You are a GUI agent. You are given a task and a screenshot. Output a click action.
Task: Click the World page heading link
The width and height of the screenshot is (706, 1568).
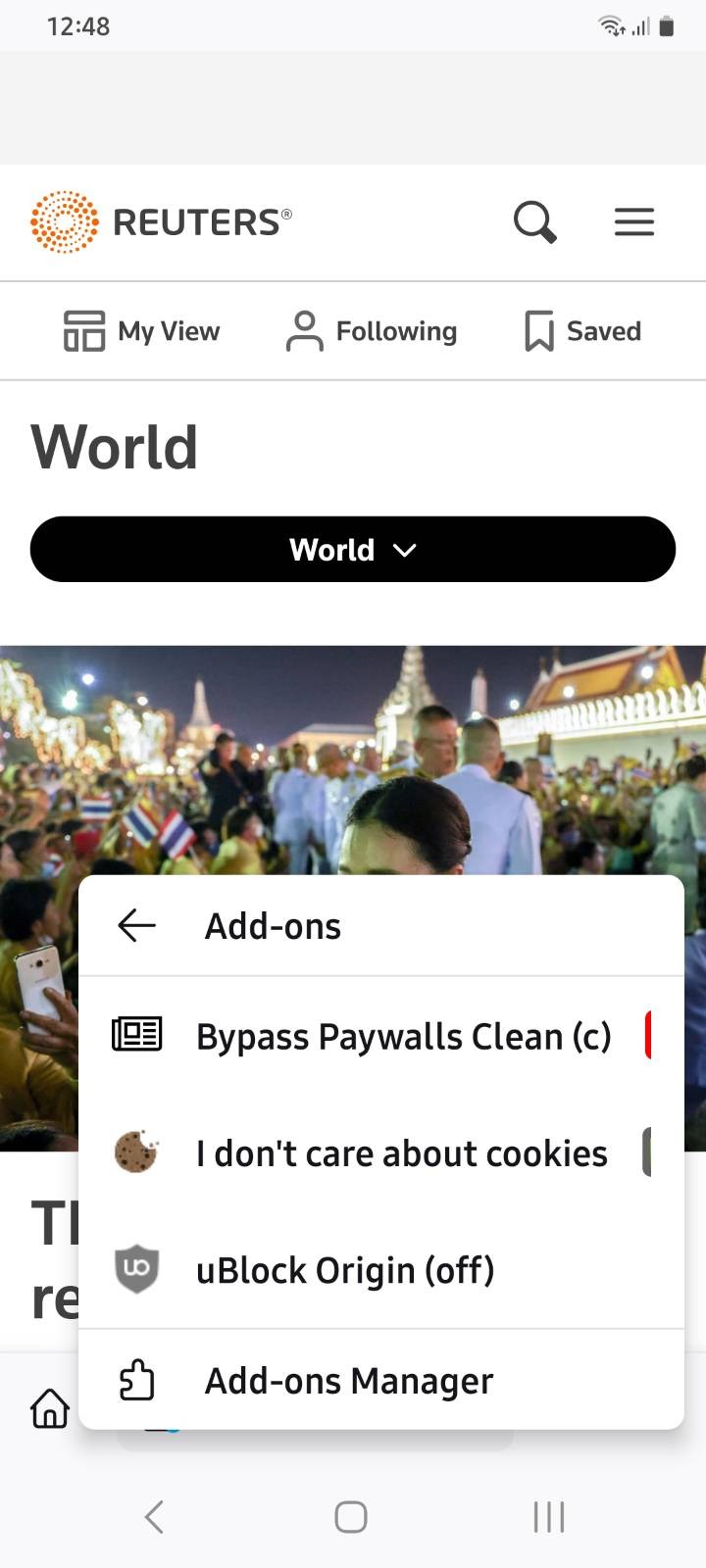click(114, 446)
